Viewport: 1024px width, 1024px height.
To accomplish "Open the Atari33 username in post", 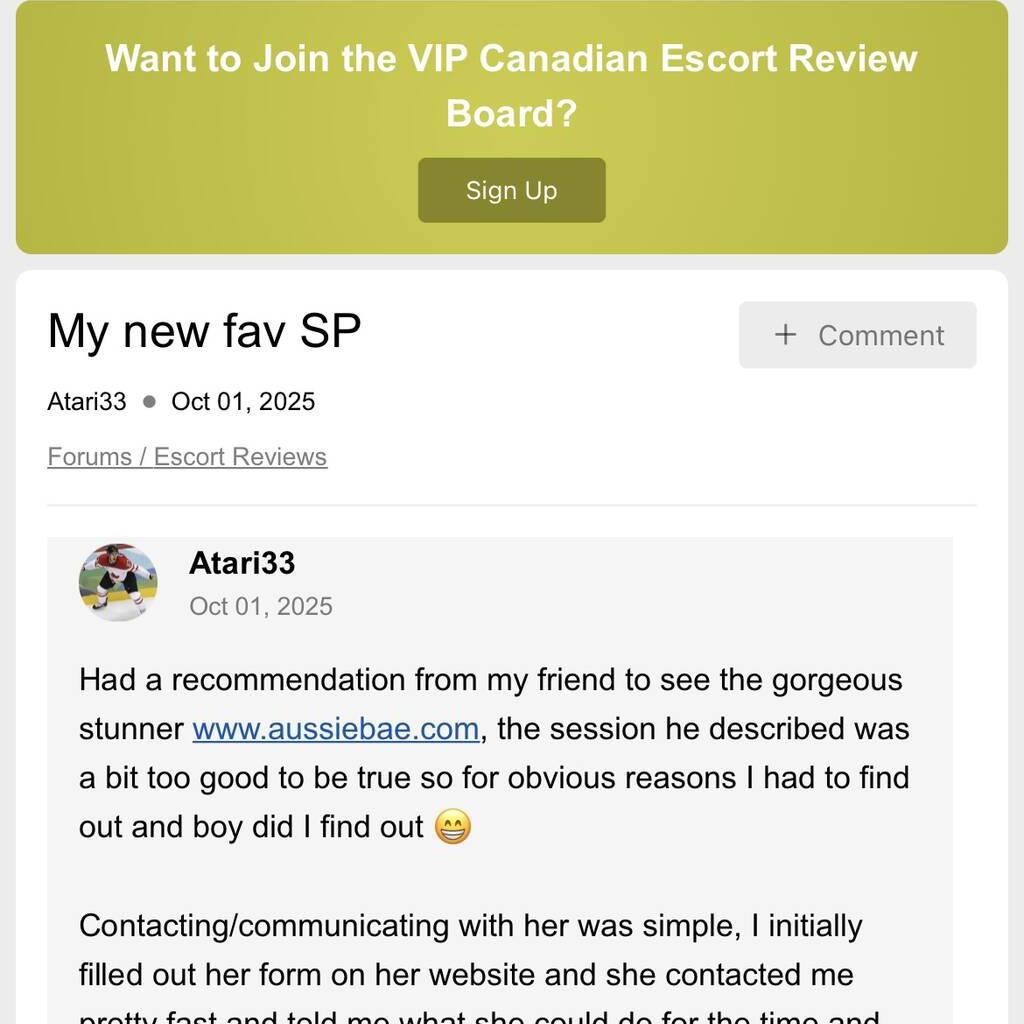I will point(242,563).
